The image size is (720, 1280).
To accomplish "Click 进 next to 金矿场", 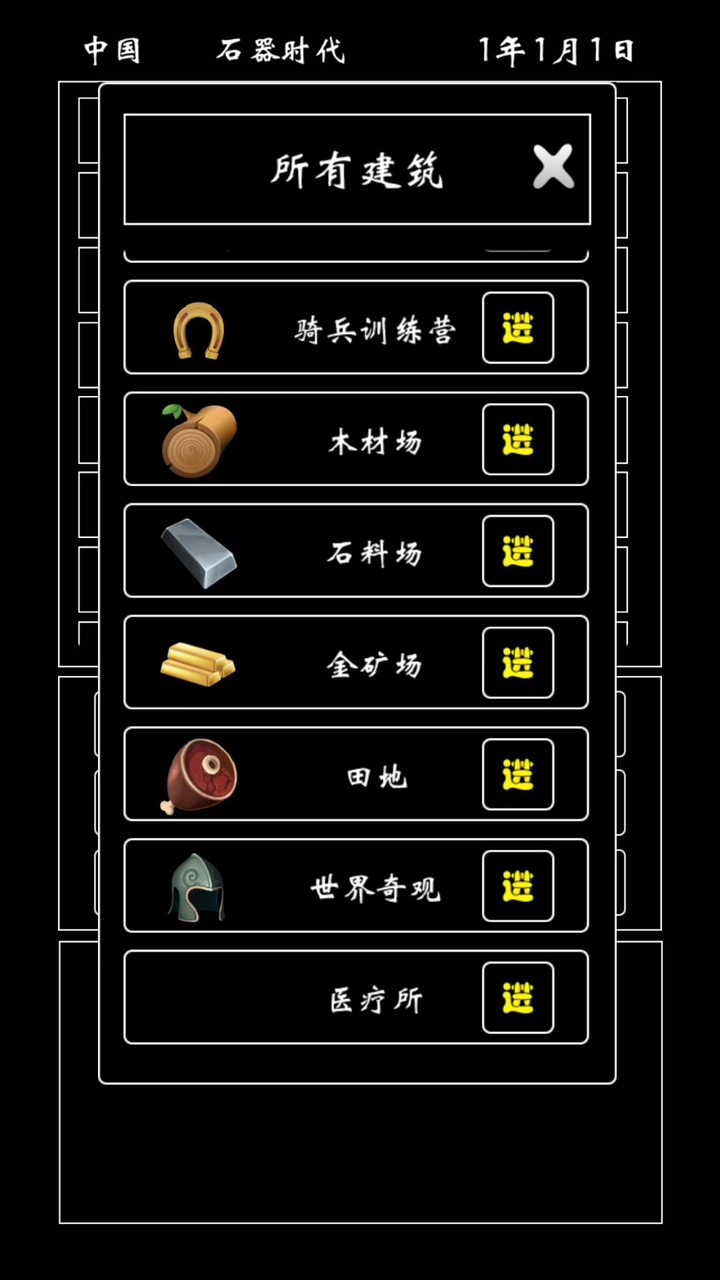I will tap(519, 663).
